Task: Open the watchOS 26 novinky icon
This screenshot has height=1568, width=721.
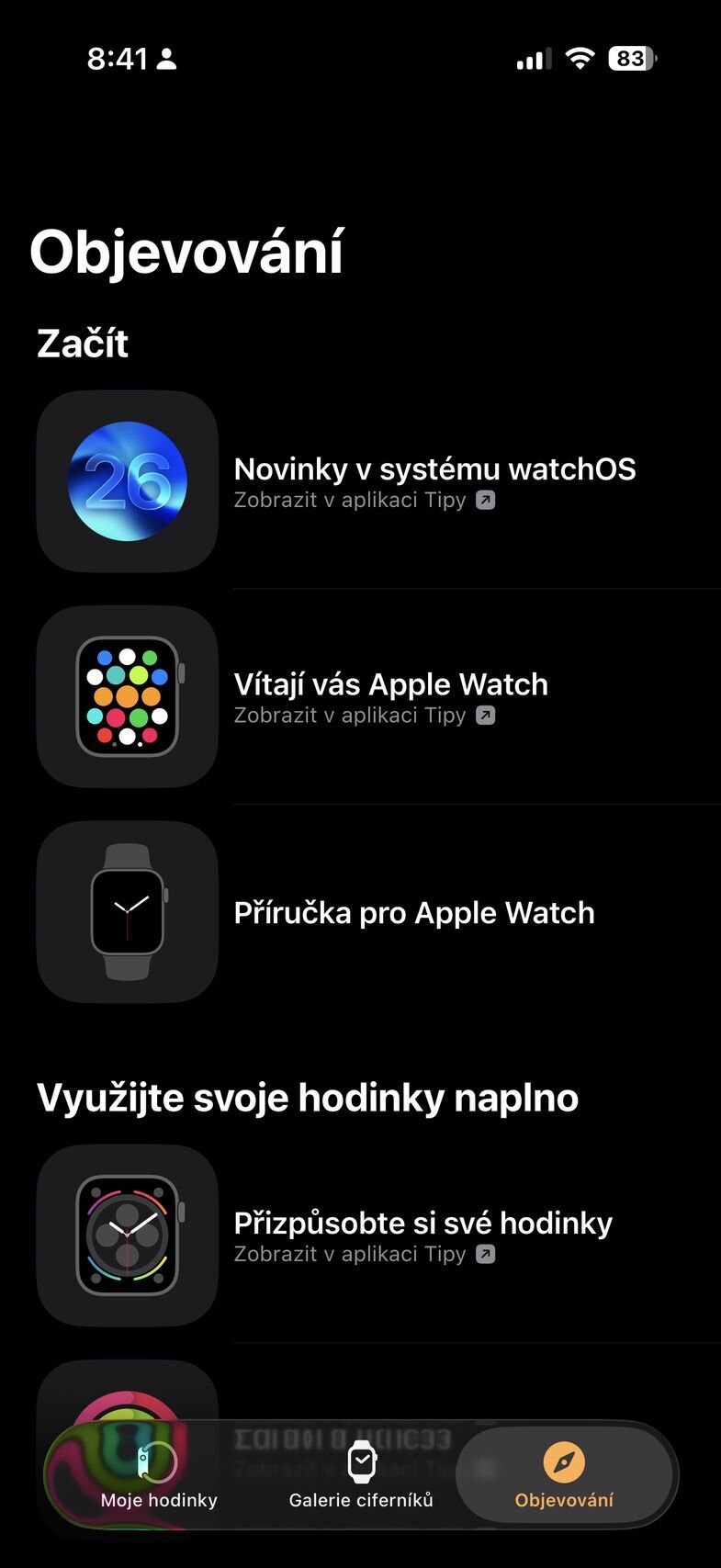Action: 127,480
